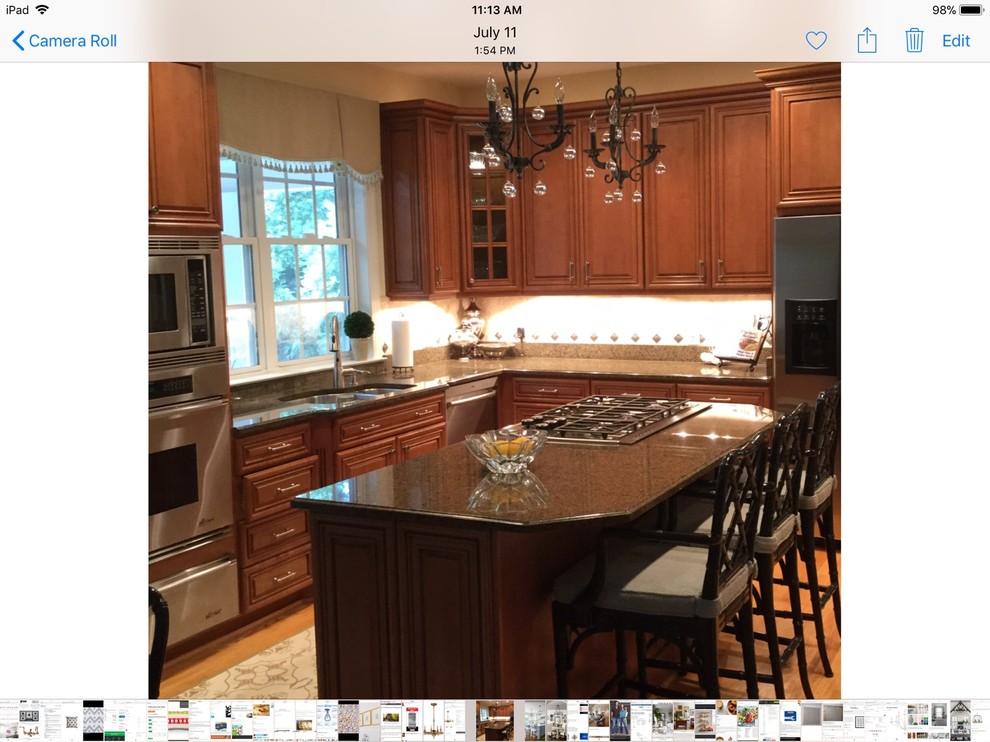Select the highlighted kitchen thumbnail in the filmstrip

(x=495, y=720)
